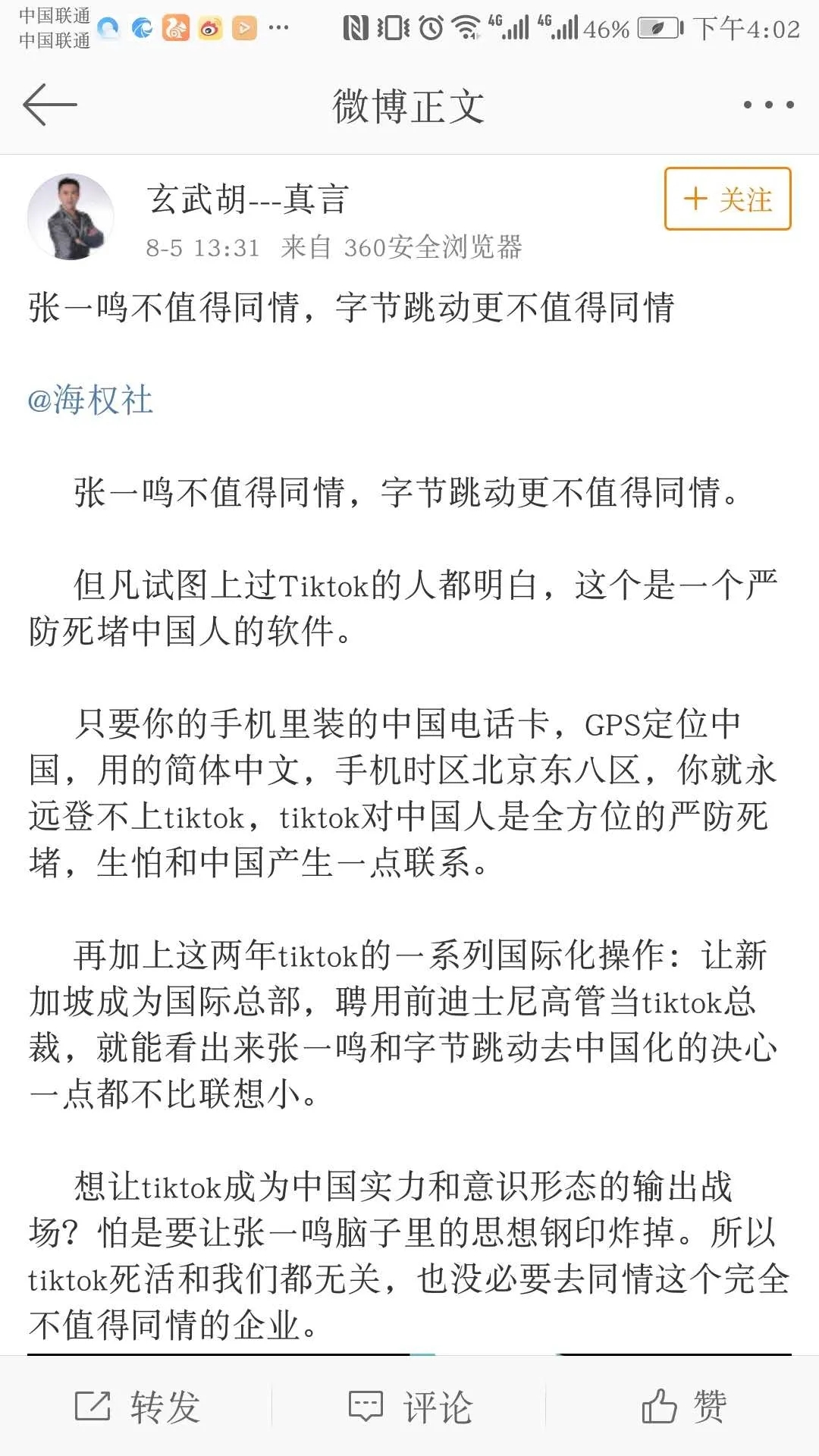Tap the 微博正文 title bar
The image size is (819, 1456).
409,106
